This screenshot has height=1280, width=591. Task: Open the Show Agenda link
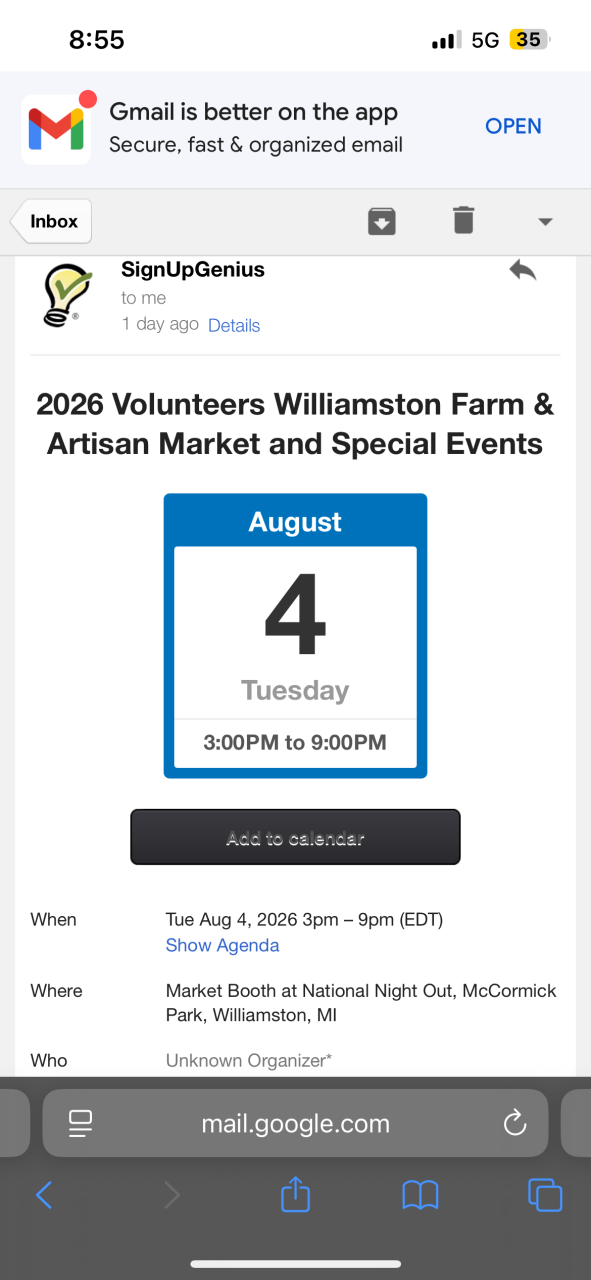point(222,945)
